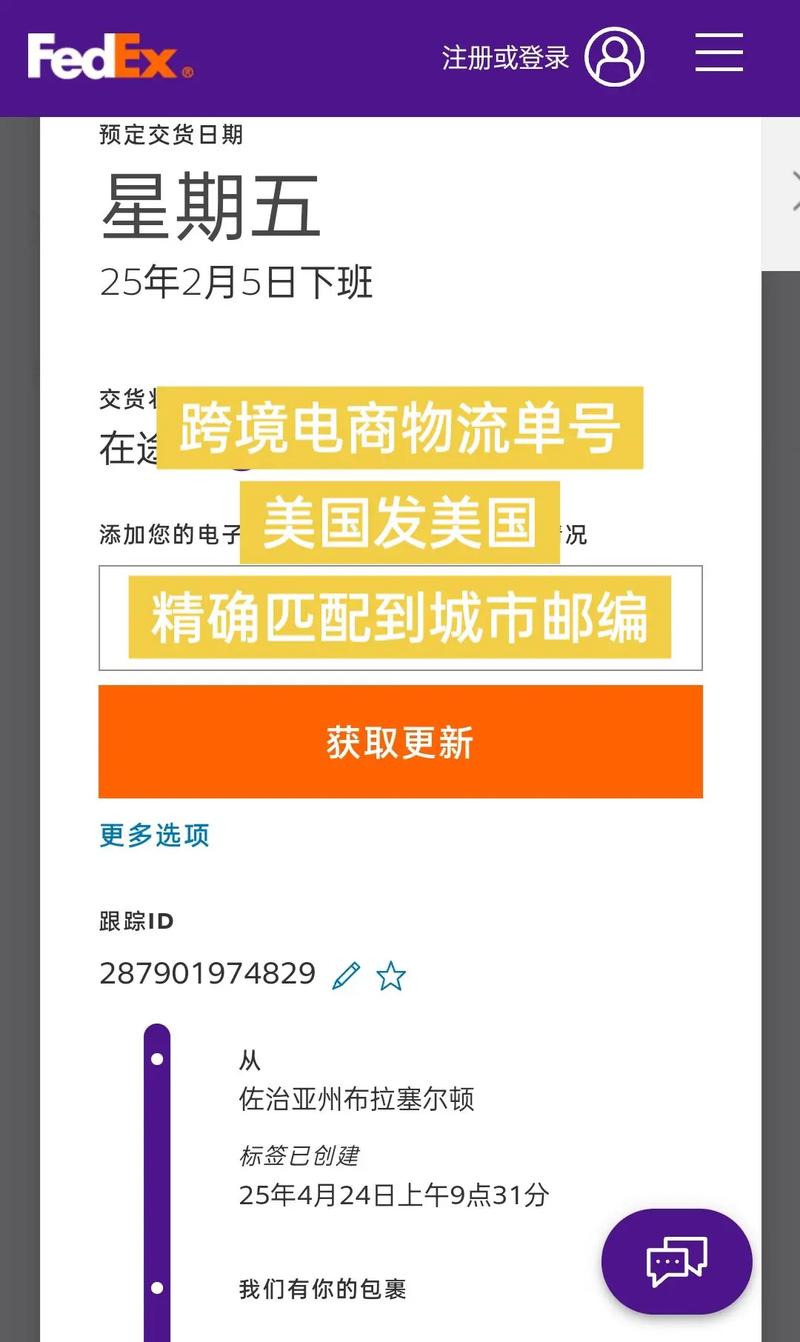Click the purple shipment progress bar
This screenshot has width=800, height=1342.
(157, 1180)
